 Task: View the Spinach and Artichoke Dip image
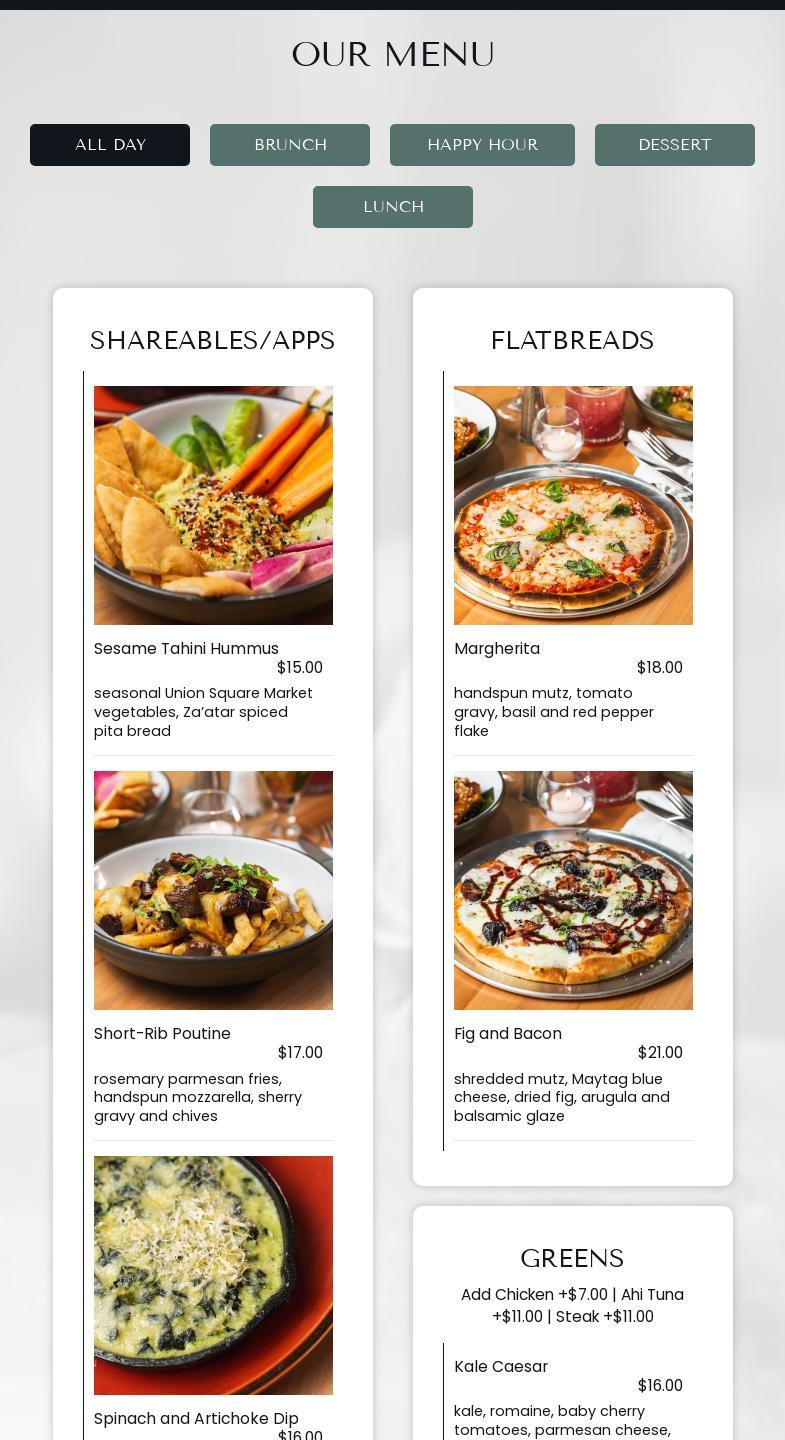click(213, 1275)
